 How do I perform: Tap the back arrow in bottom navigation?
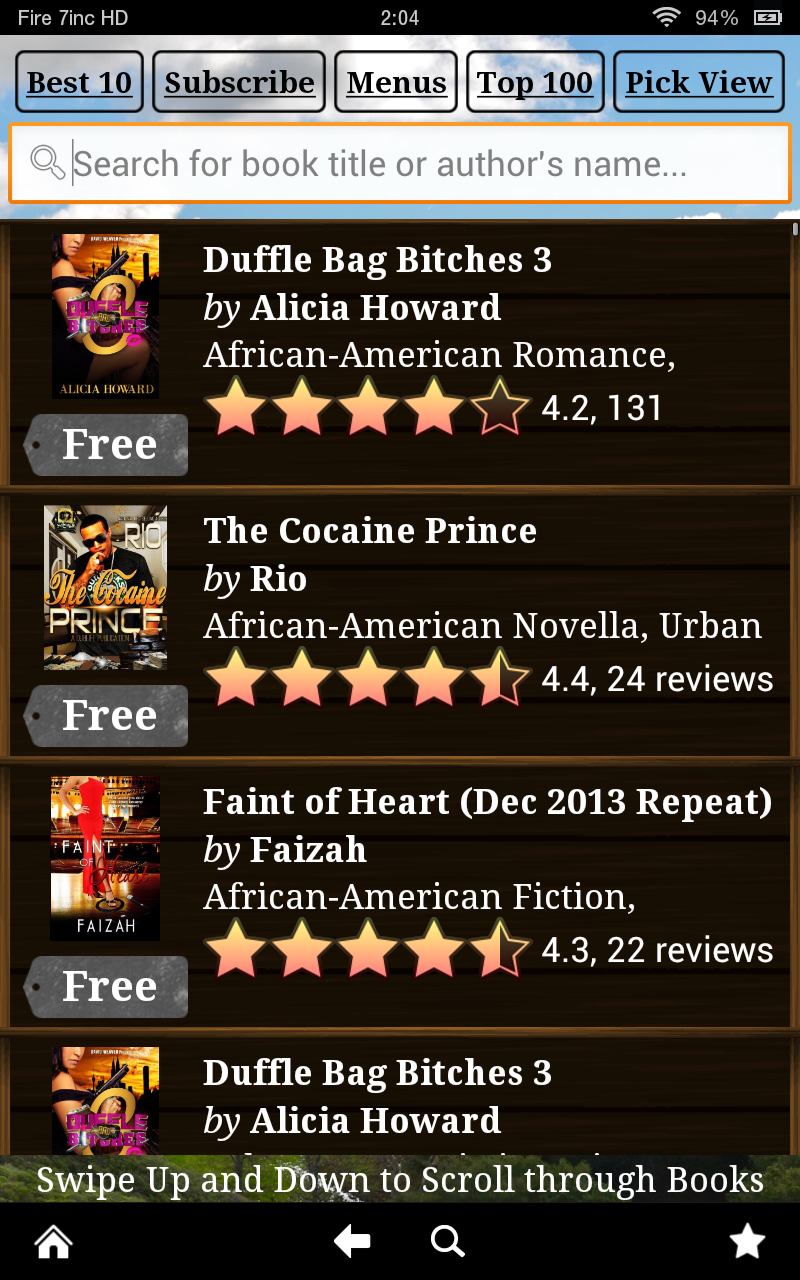click(350, 1240)
